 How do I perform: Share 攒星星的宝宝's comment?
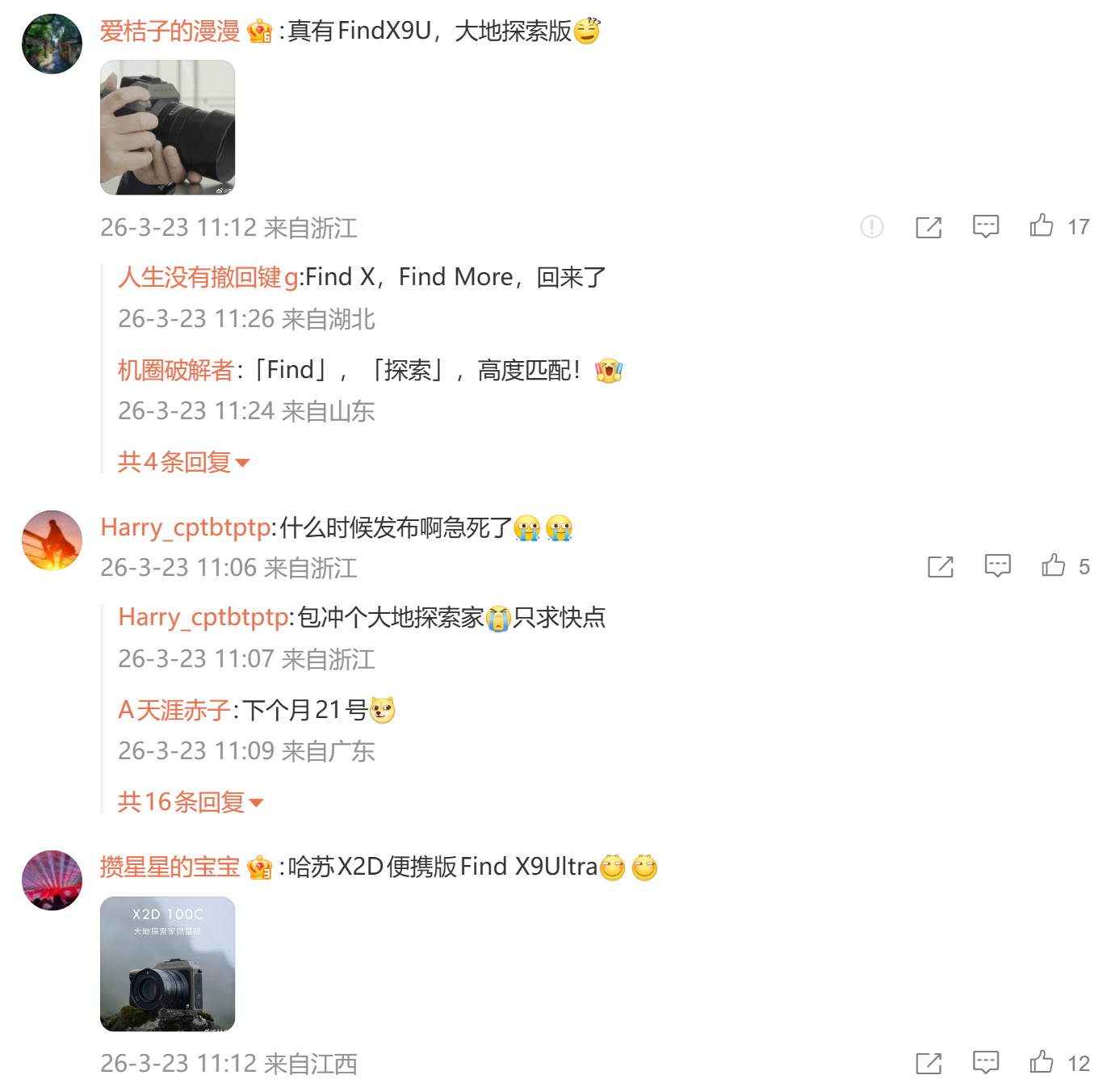point(929,1063)
